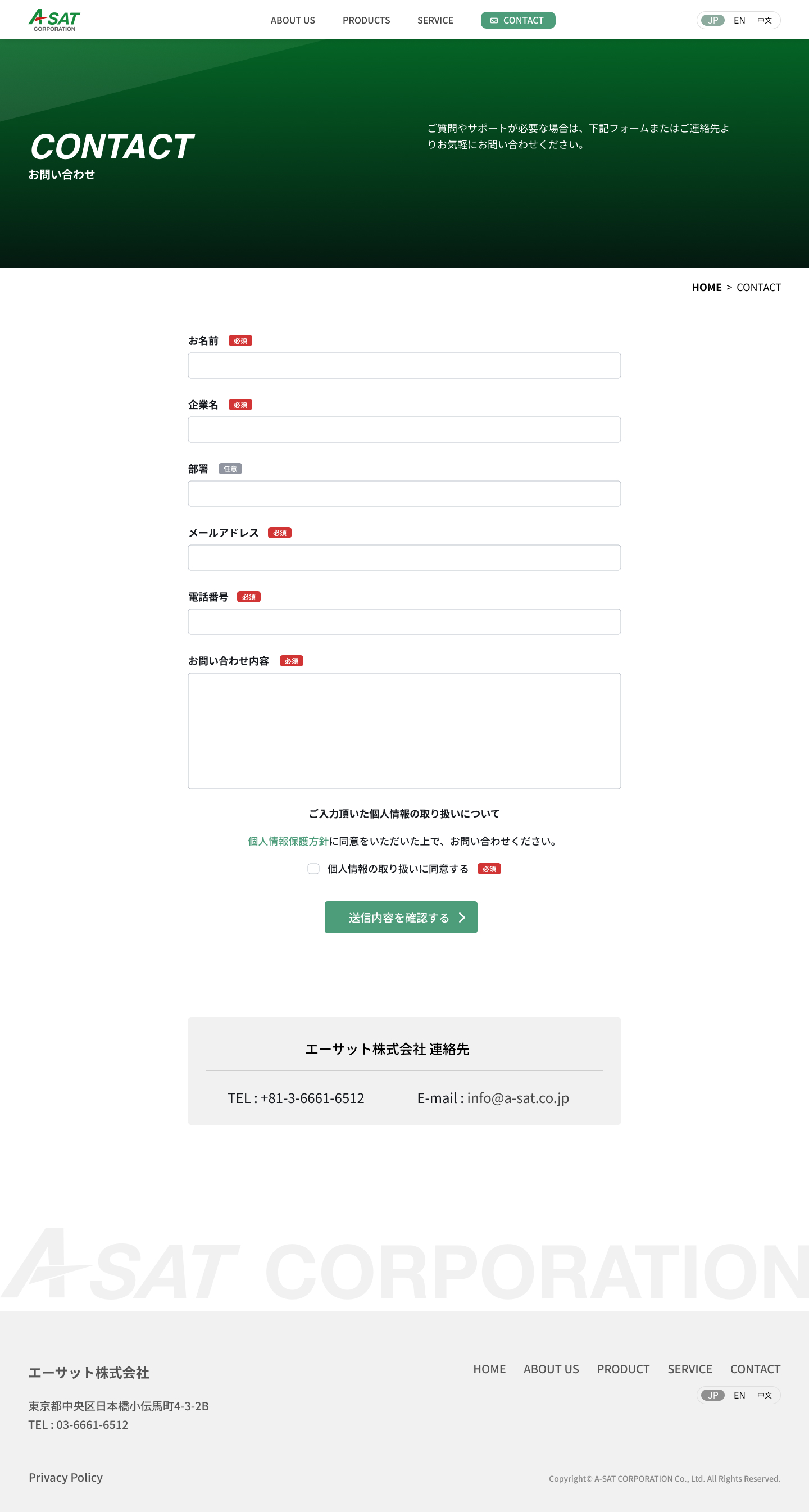Focus the メールアドレス email field
Screen dimensions: 809x1512
coord(404,557)
